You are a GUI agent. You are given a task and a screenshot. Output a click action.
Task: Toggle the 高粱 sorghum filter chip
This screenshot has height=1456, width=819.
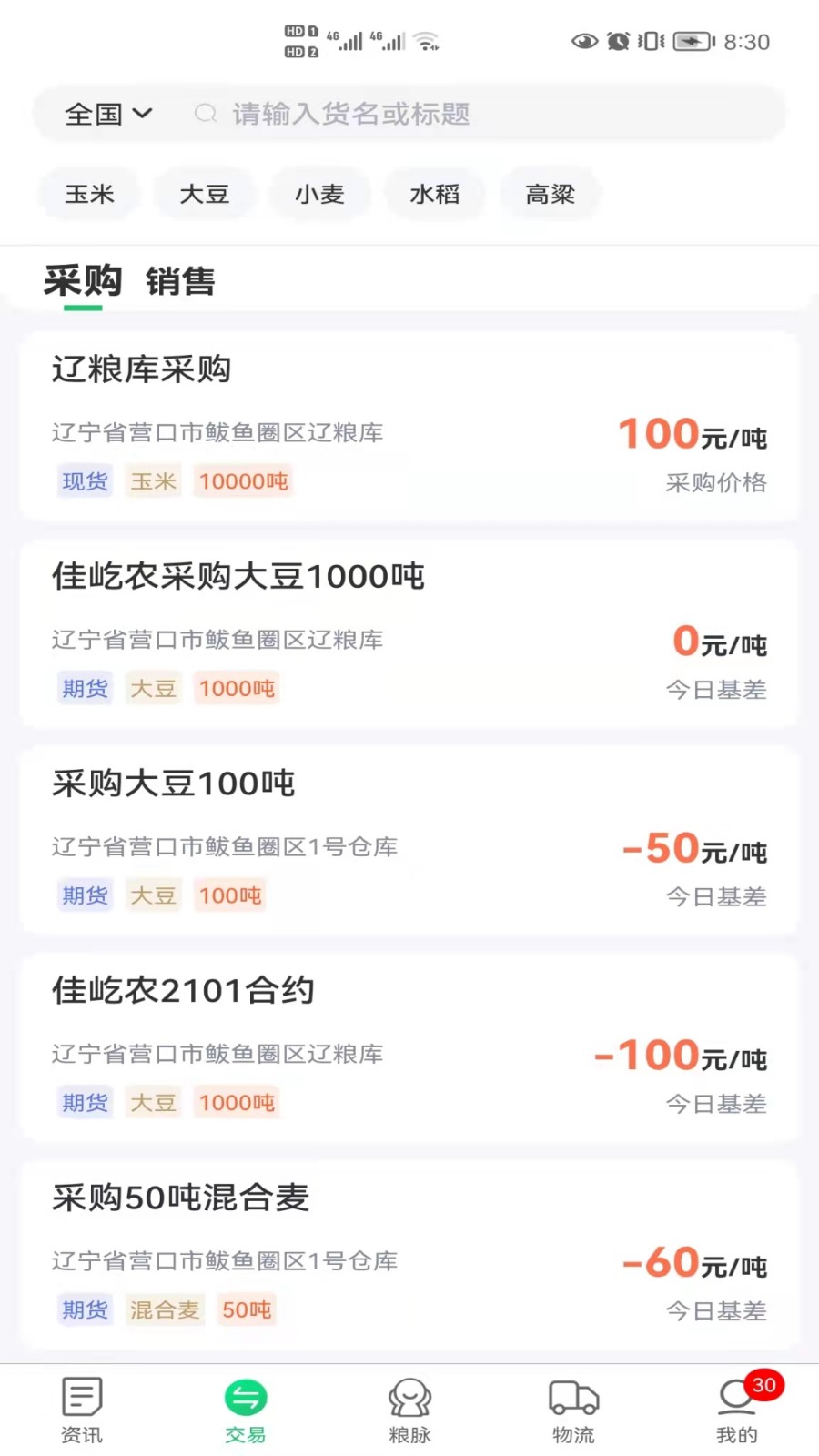549,193
